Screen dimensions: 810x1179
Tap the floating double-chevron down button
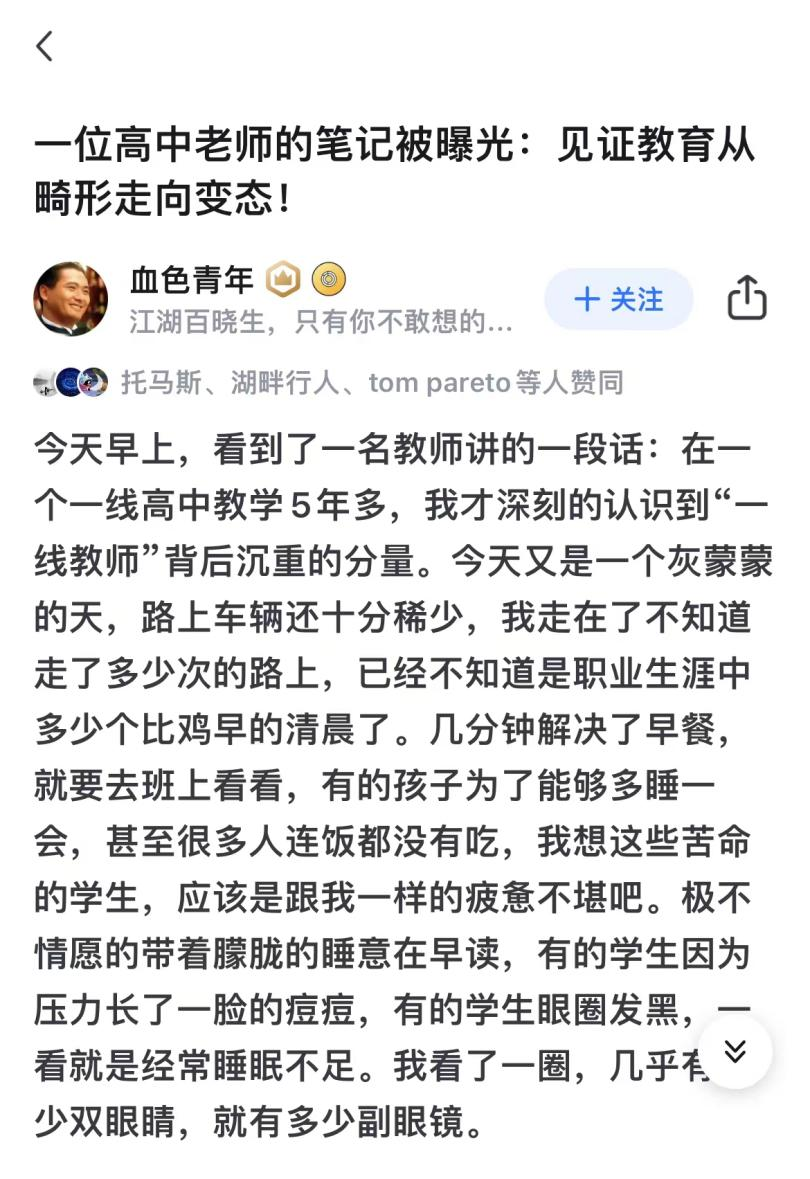735,1051
